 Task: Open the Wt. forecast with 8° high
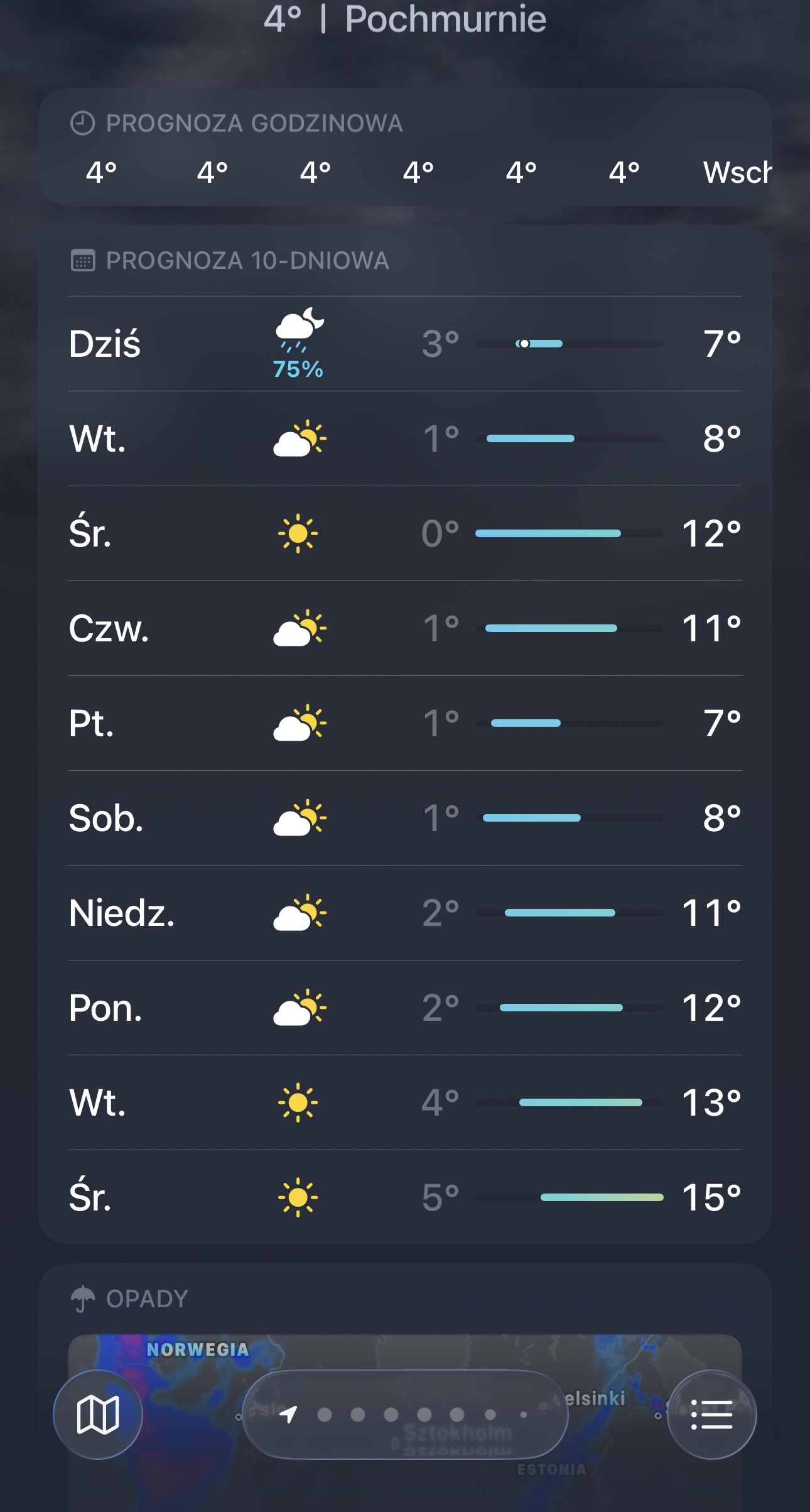click(405, 438)
